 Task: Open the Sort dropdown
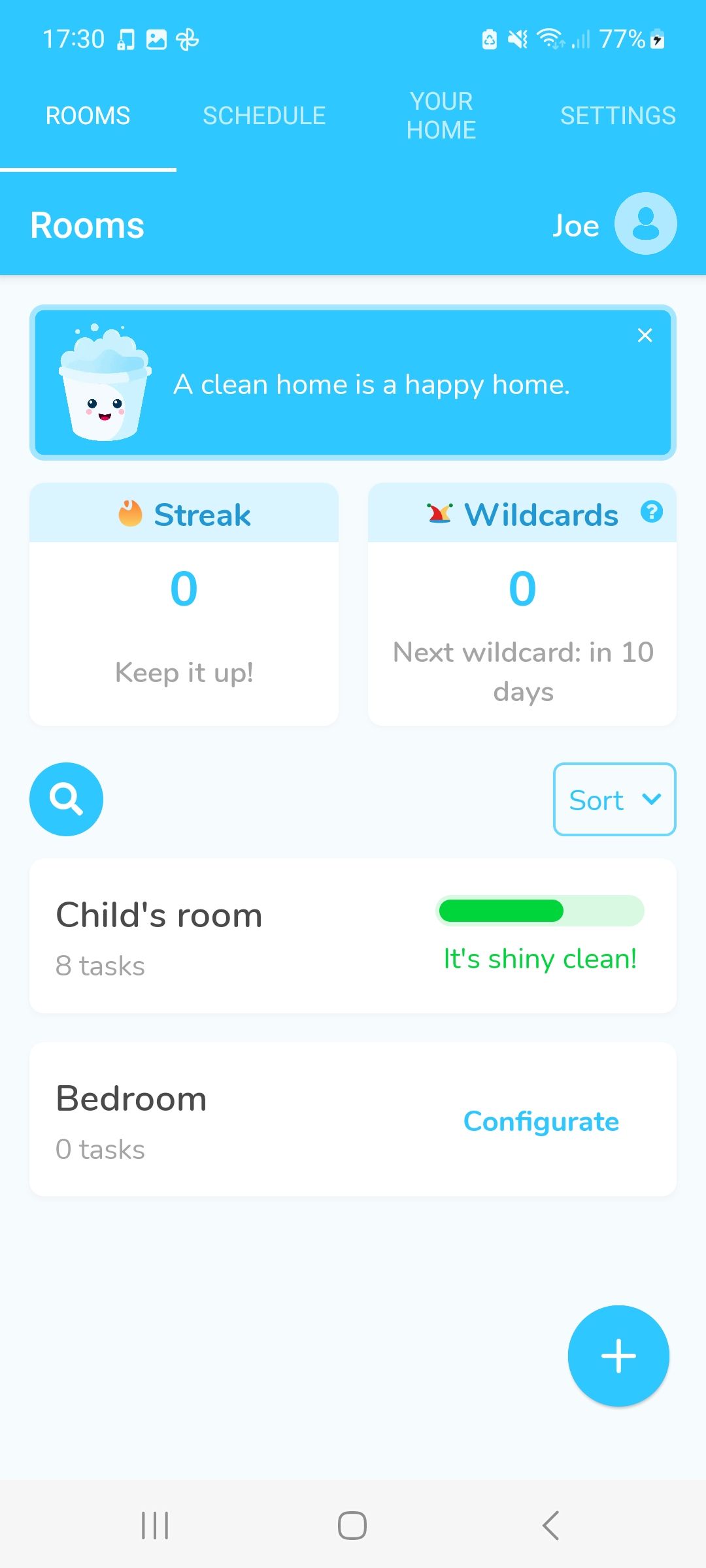[x=613, y=799]
